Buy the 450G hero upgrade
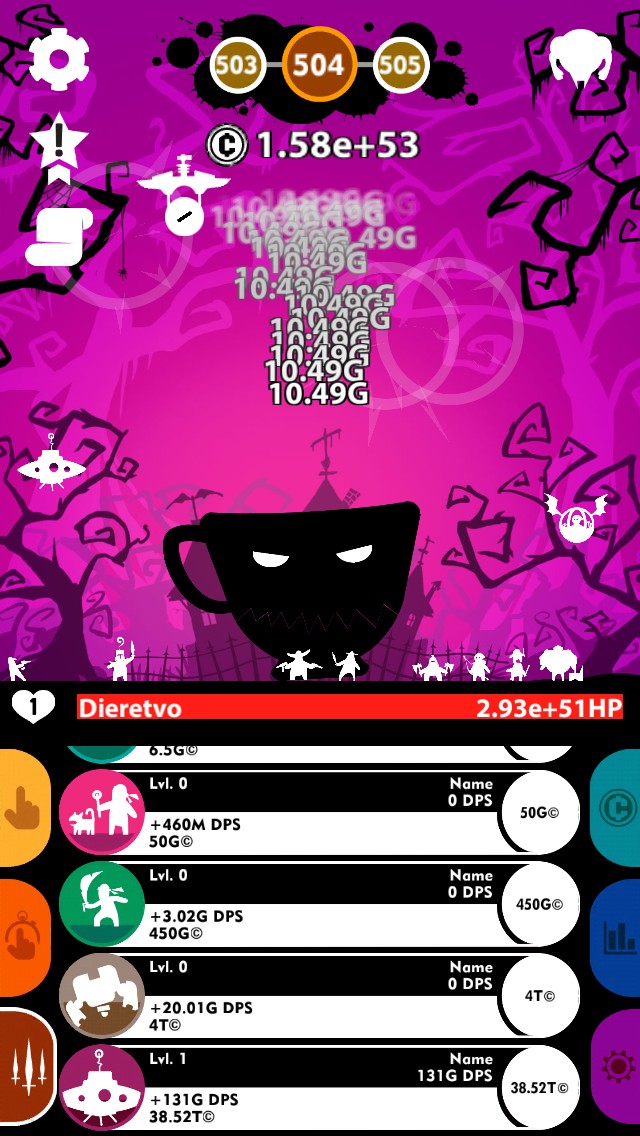This screenshot has width=640, height=1136. click(541, 904)
